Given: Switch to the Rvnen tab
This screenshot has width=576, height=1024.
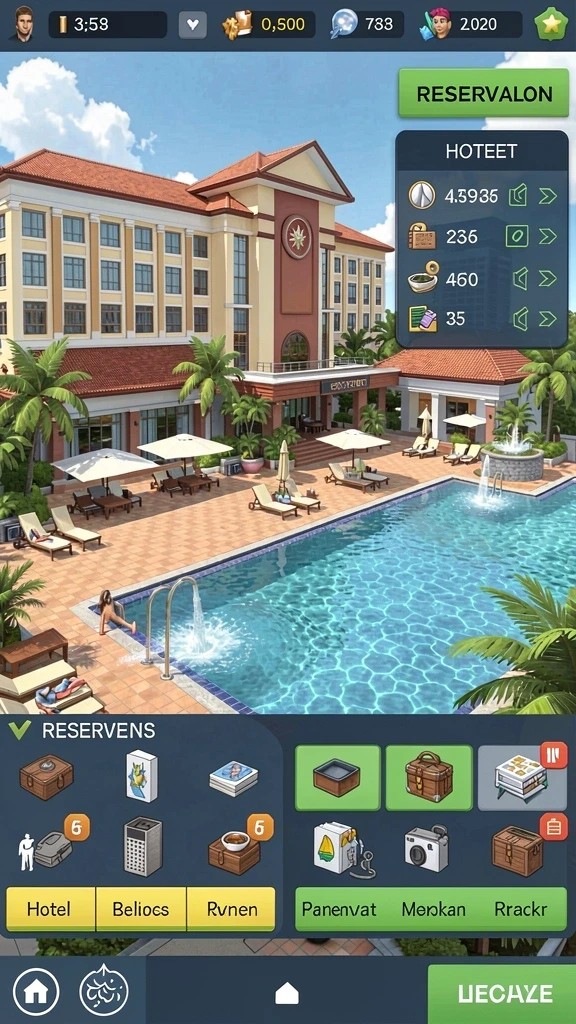Looking at the screenshot, I should [231, 908].
